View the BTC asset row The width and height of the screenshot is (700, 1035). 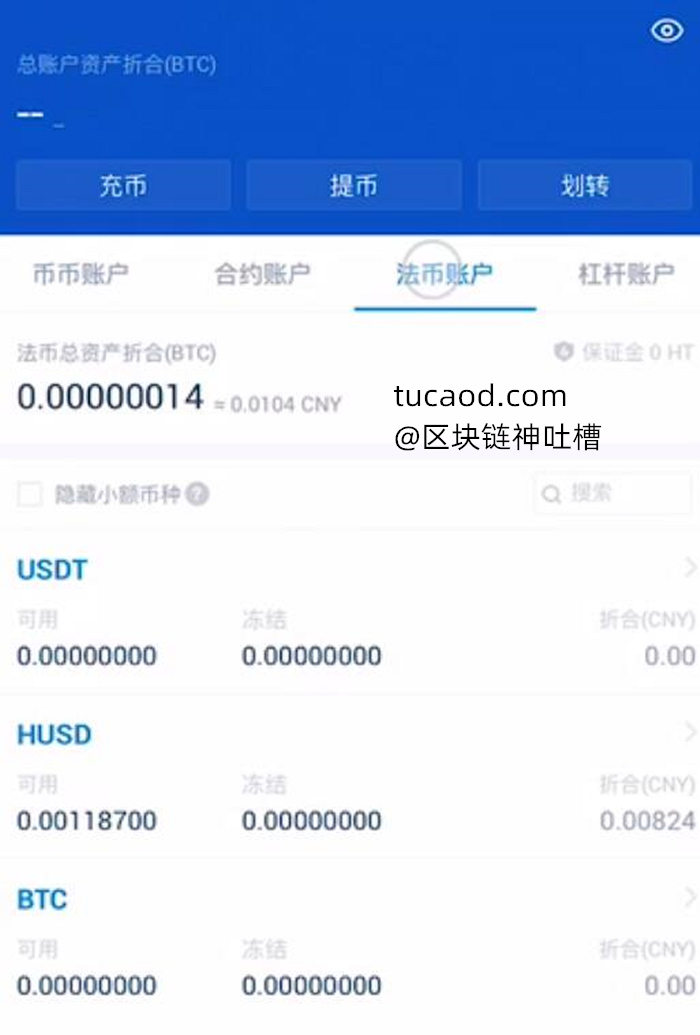click(x=350, y=899)
